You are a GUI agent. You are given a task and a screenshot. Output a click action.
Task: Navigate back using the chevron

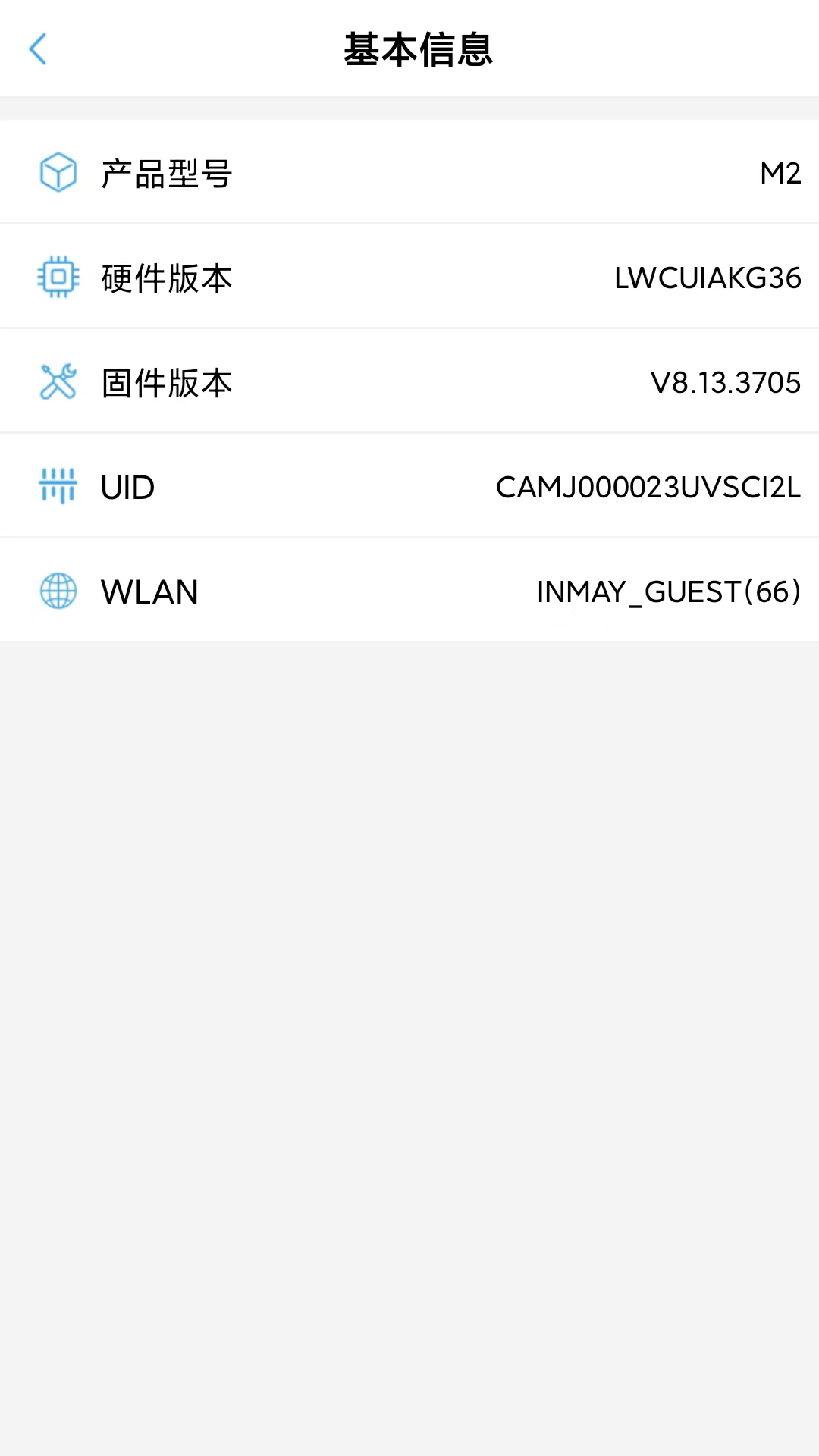(x=39, y=49)
